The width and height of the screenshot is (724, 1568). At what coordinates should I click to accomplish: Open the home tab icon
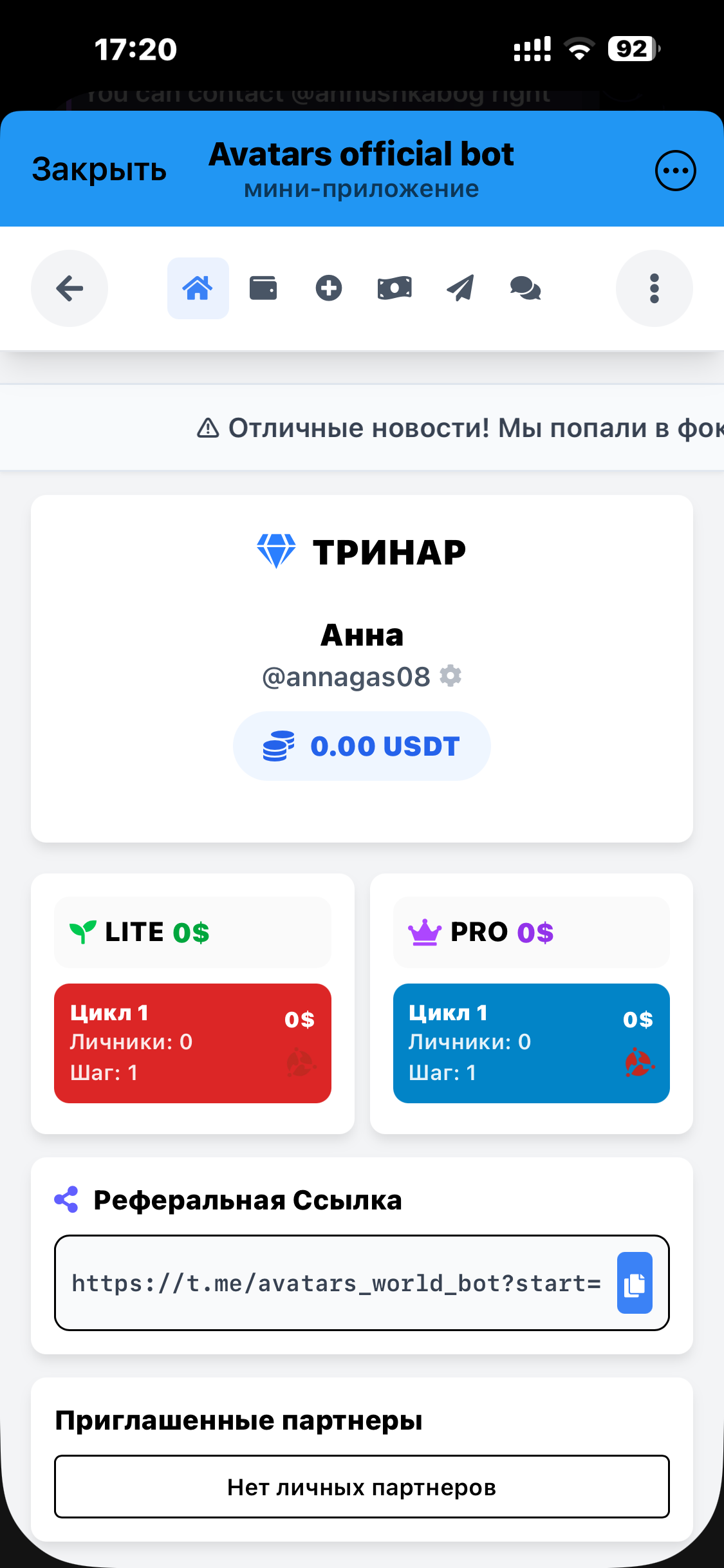198,288
